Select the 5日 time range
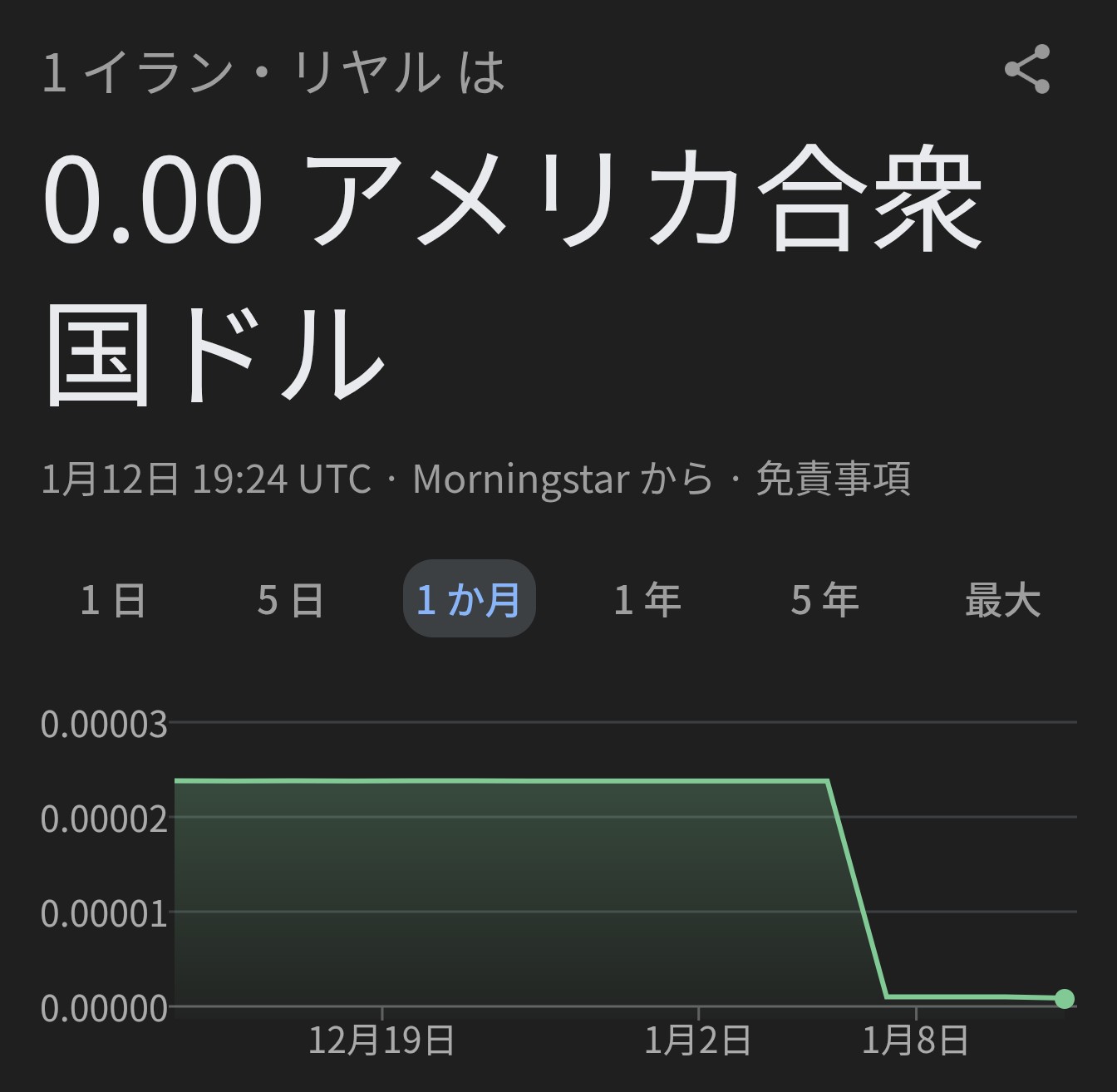 290,600
